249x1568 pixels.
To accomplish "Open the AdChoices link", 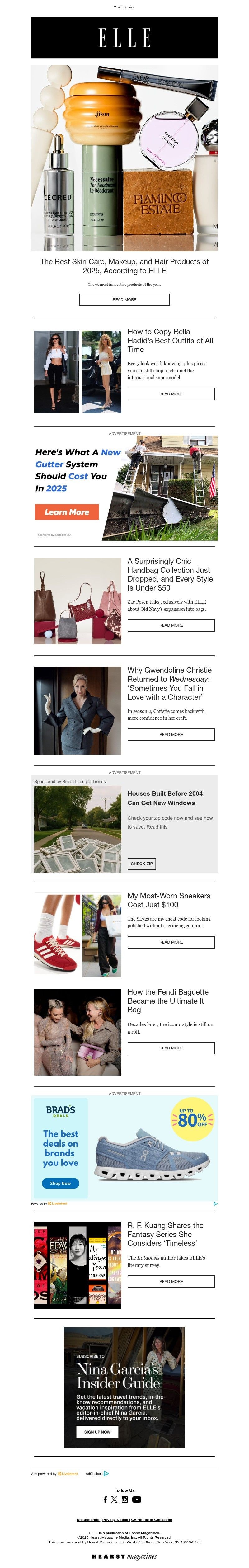I will [97, 1474].
